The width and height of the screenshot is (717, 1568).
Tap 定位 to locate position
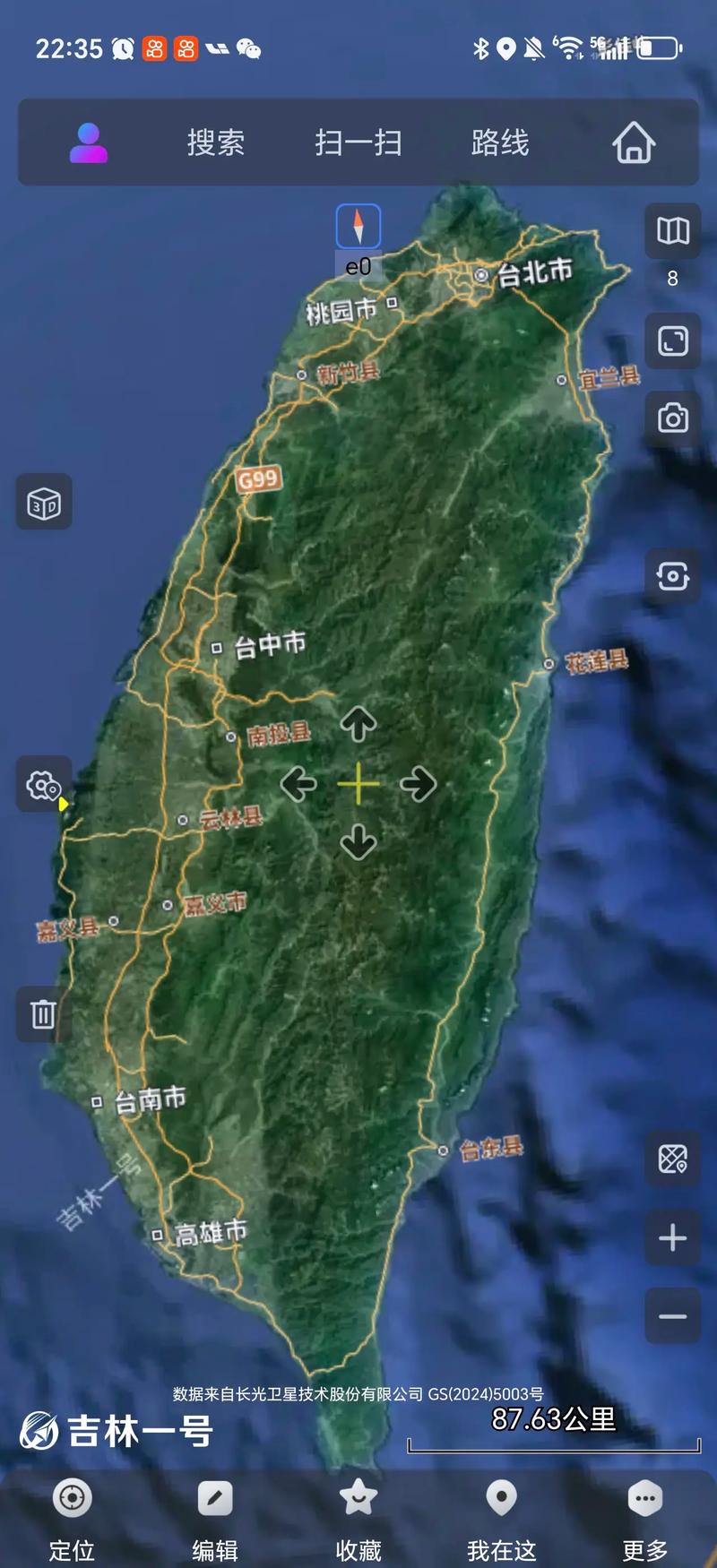tap(72, 1516)
